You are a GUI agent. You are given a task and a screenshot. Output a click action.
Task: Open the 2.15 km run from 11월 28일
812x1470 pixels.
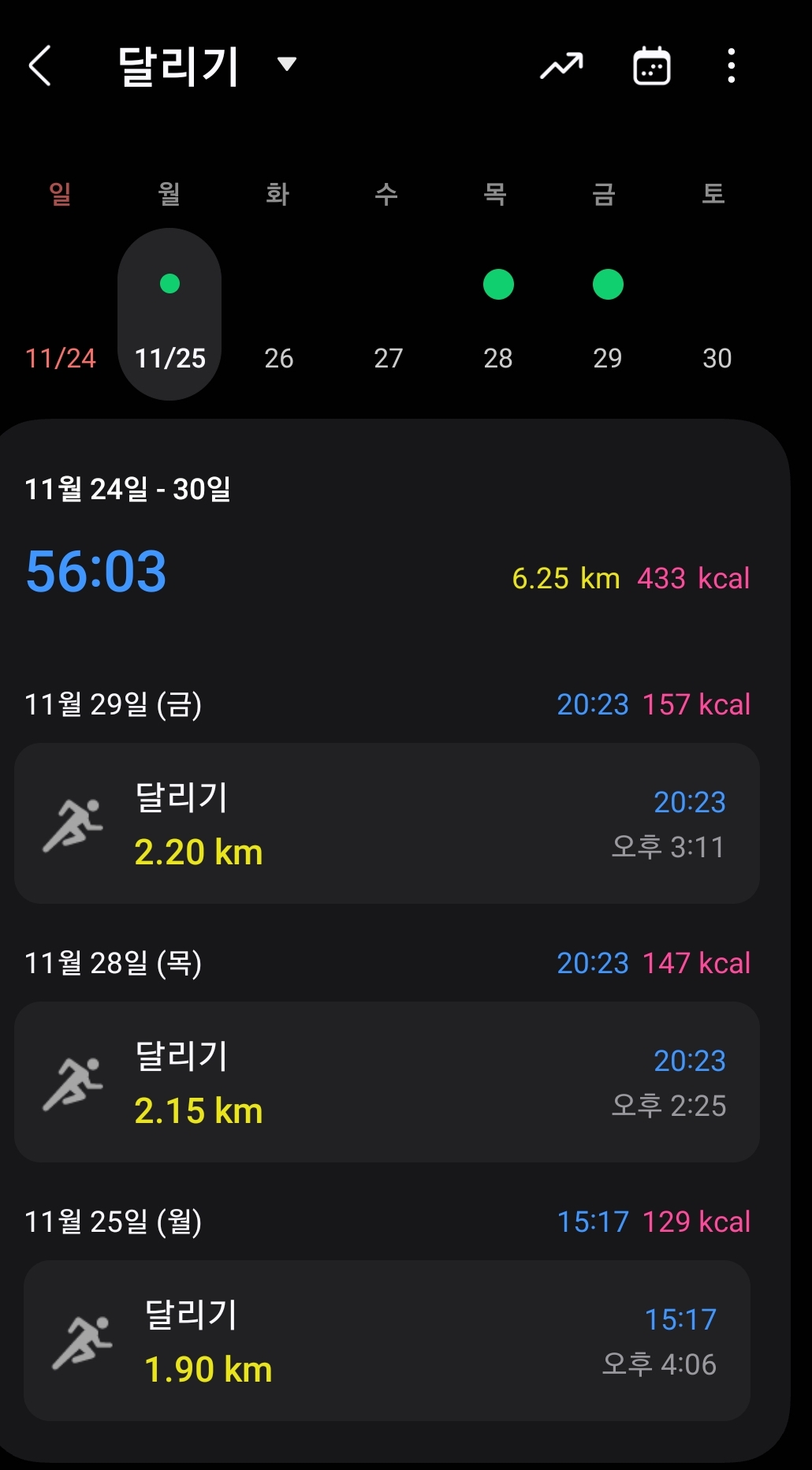point(387,1082)
